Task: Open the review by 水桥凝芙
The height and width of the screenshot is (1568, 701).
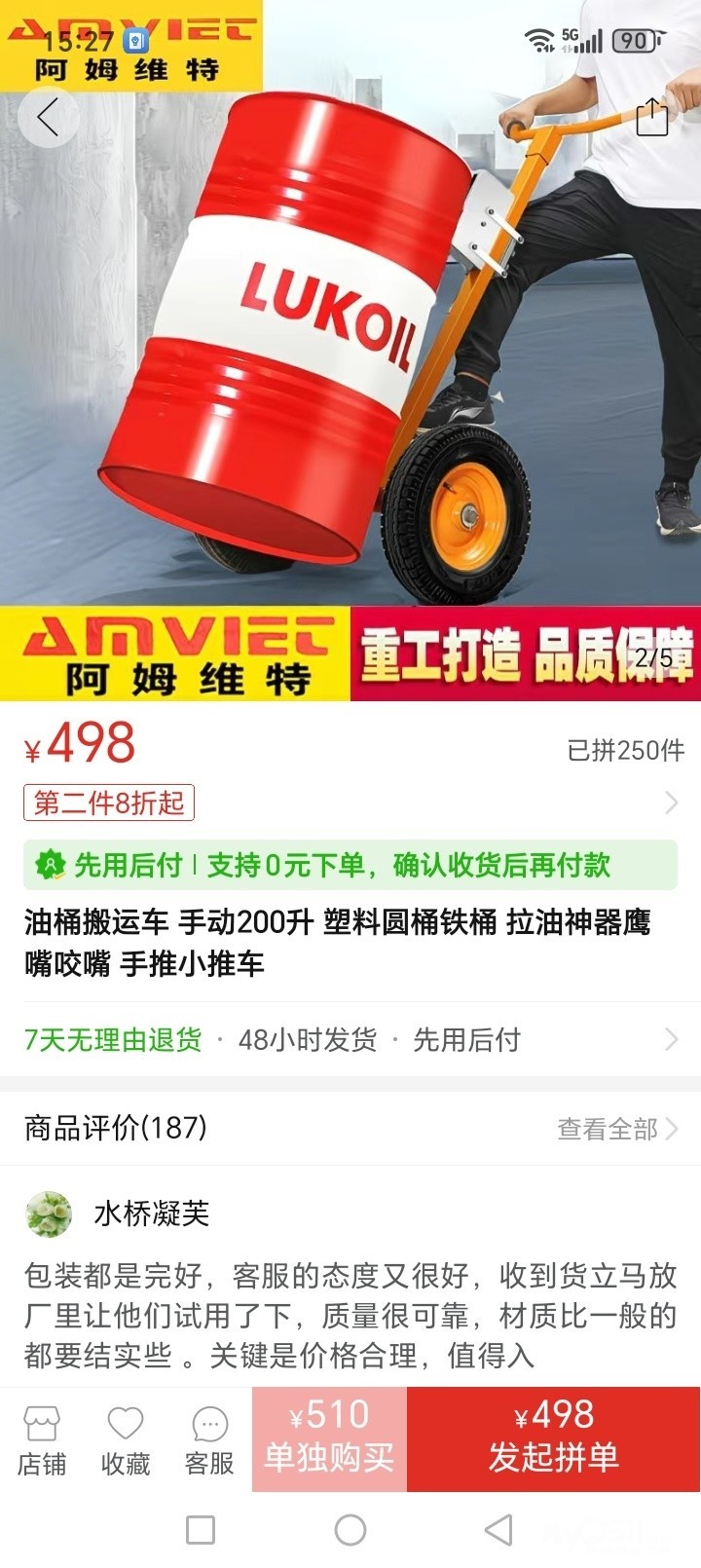Action: coord(350,1315)
